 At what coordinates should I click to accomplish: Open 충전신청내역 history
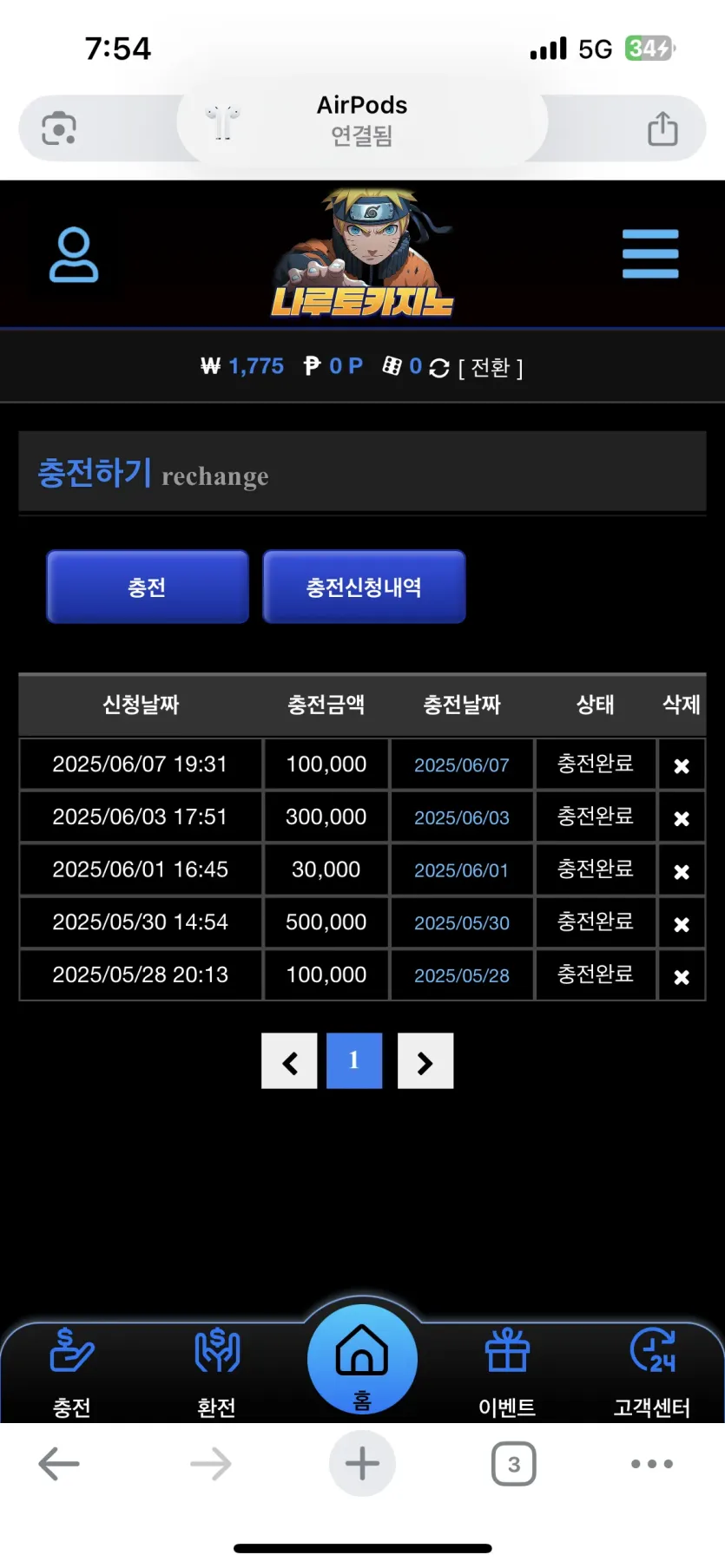(x=364, y=587)
